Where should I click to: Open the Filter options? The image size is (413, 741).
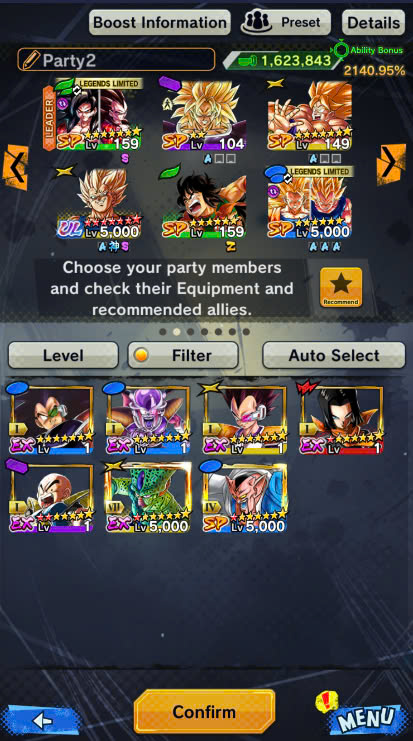tap(183, 355)
